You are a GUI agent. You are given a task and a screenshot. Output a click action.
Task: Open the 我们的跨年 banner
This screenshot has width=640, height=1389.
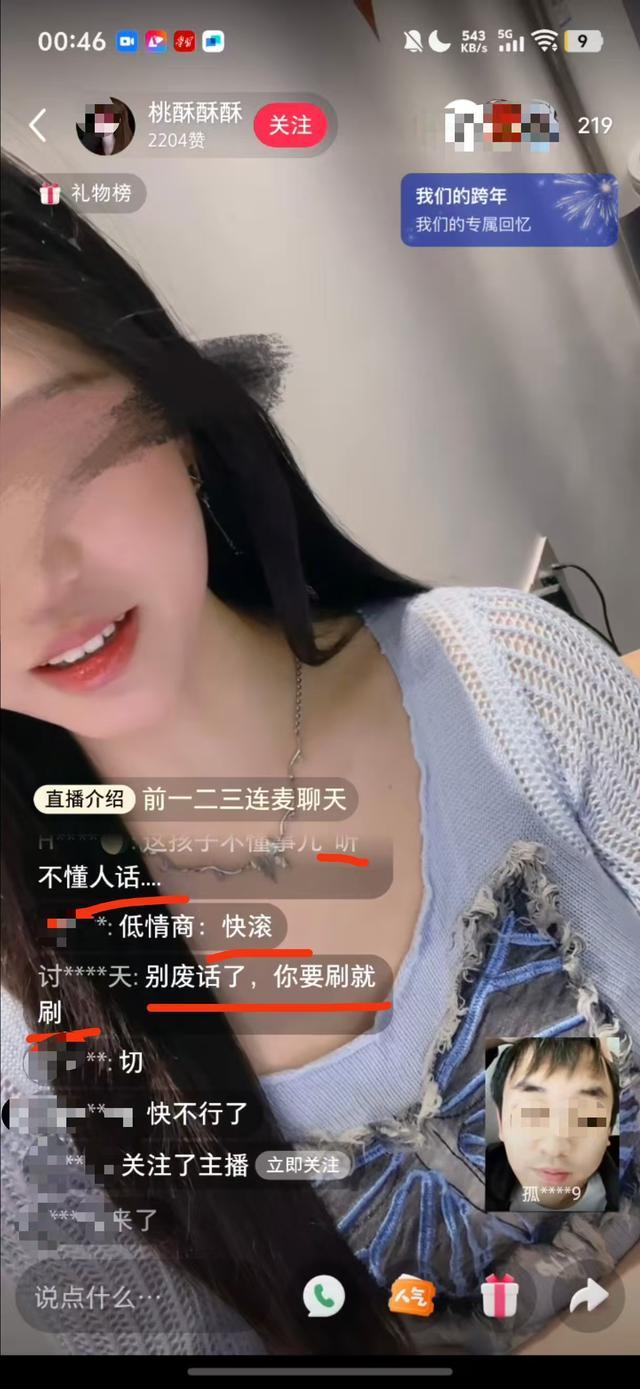508,209
